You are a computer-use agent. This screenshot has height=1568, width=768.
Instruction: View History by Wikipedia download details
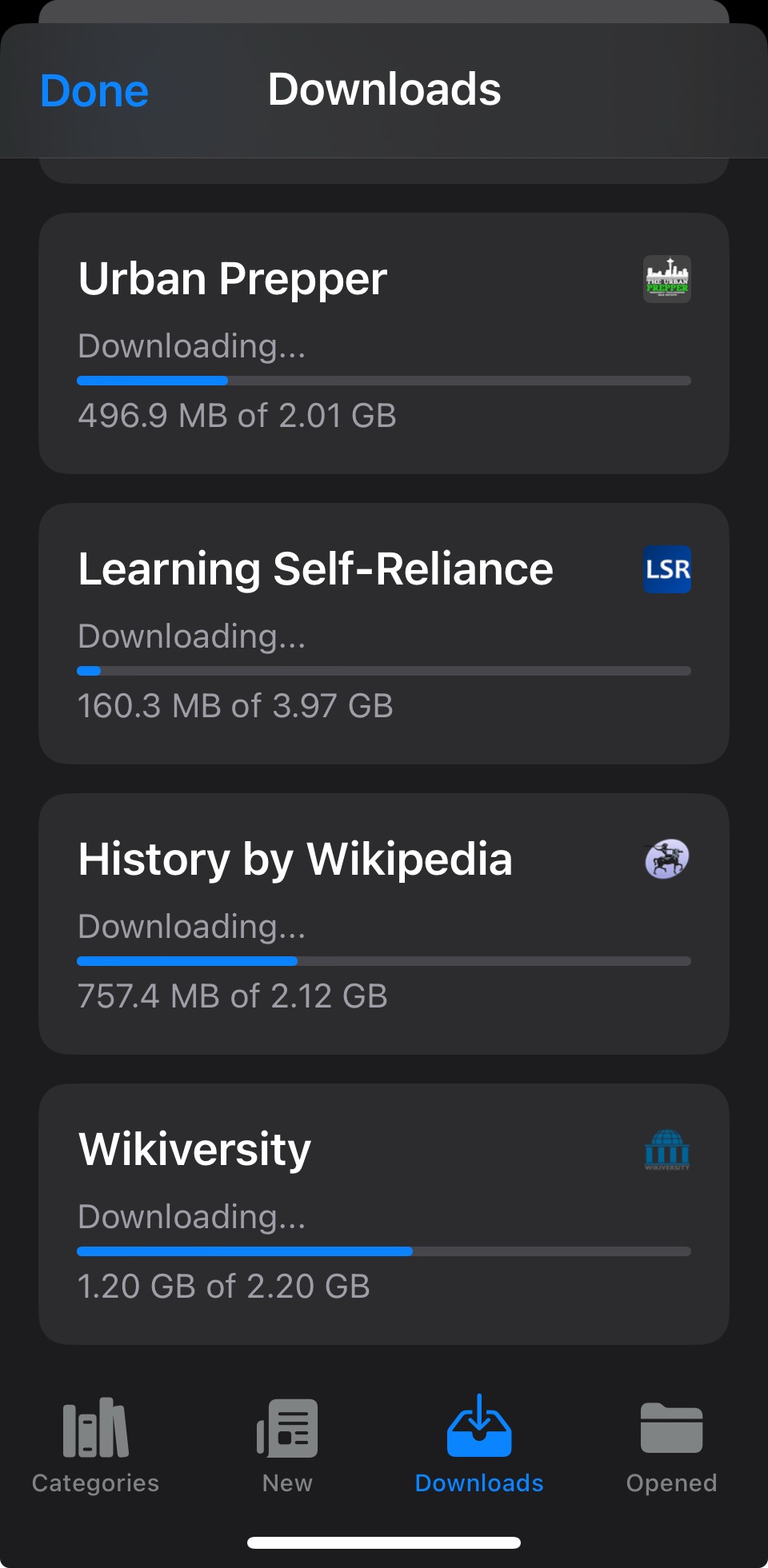tap(384, 924)
